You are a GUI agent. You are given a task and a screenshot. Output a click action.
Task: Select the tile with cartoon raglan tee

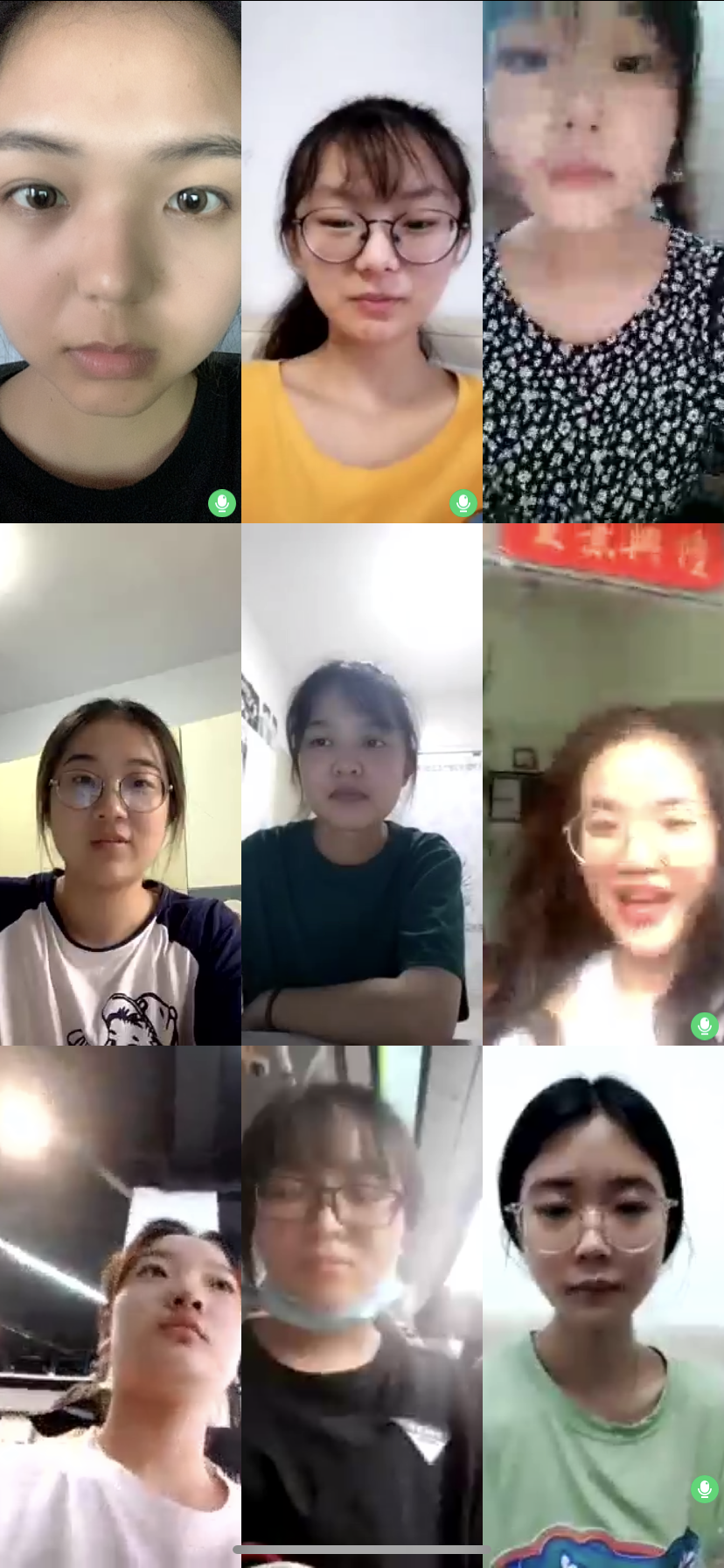click(x=120, y=785)
